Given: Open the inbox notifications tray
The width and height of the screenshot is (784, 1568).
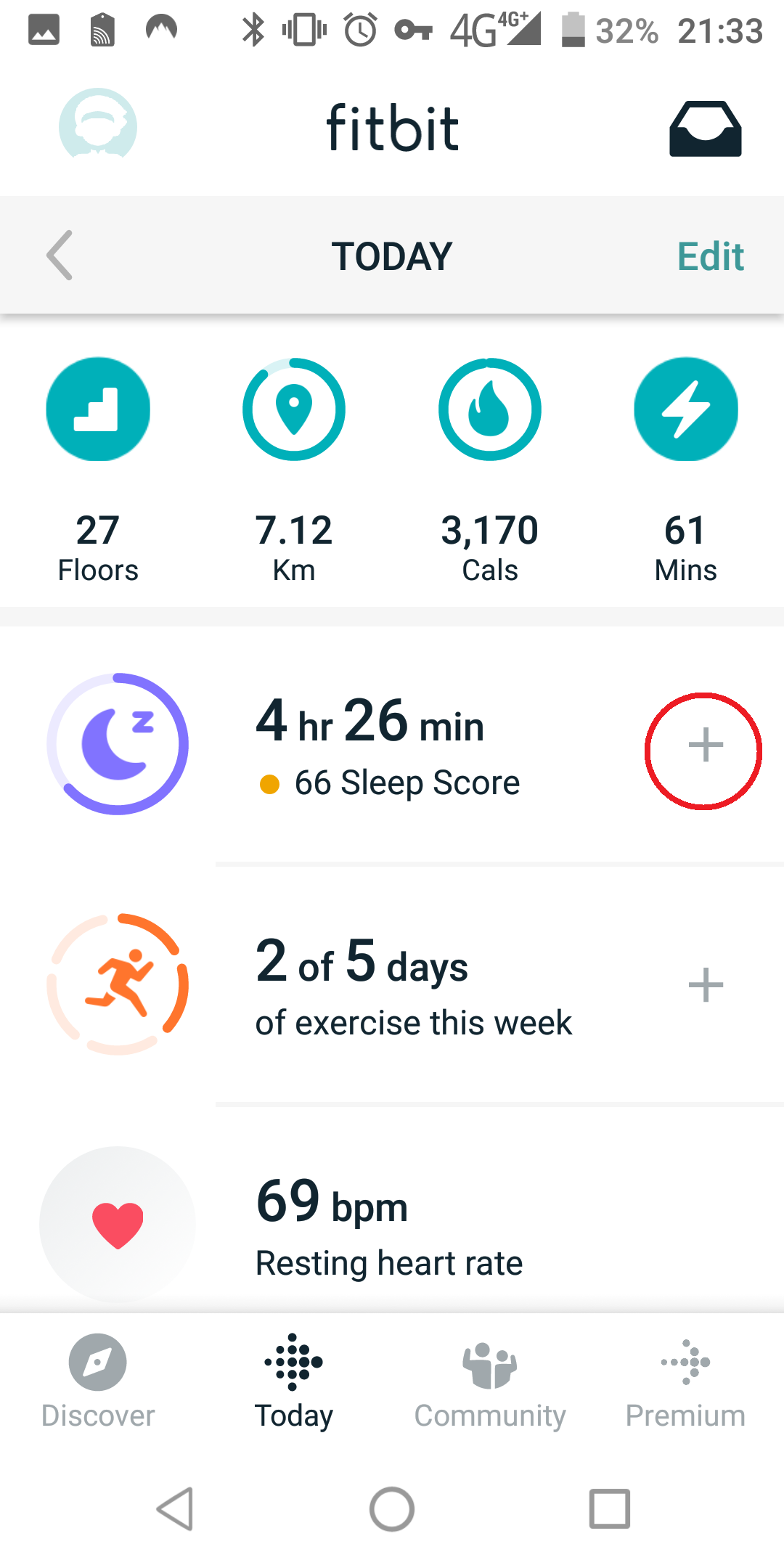Looking at the screenshot, I should (705, 128).
